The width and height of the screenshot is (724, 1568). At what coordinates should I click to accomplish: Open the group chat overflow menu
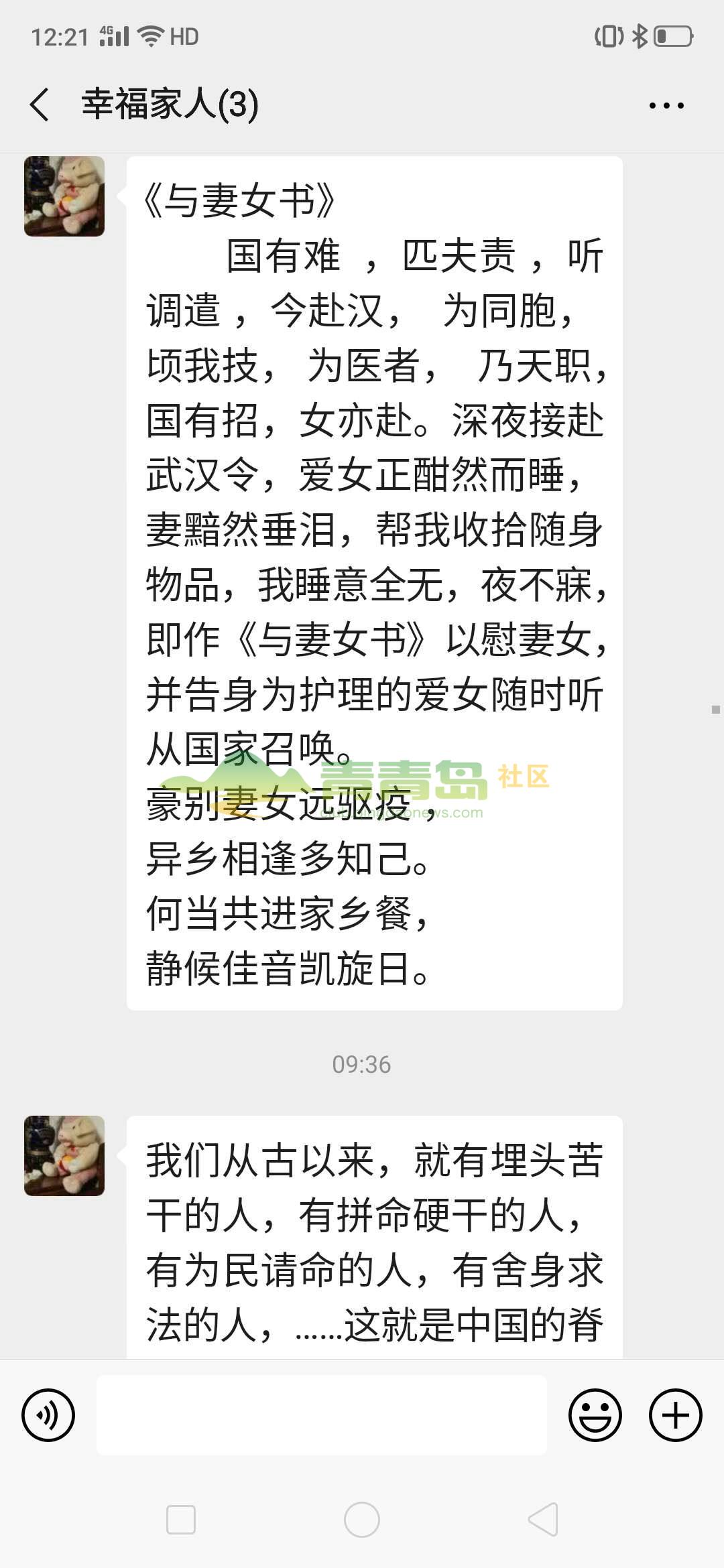666,105
